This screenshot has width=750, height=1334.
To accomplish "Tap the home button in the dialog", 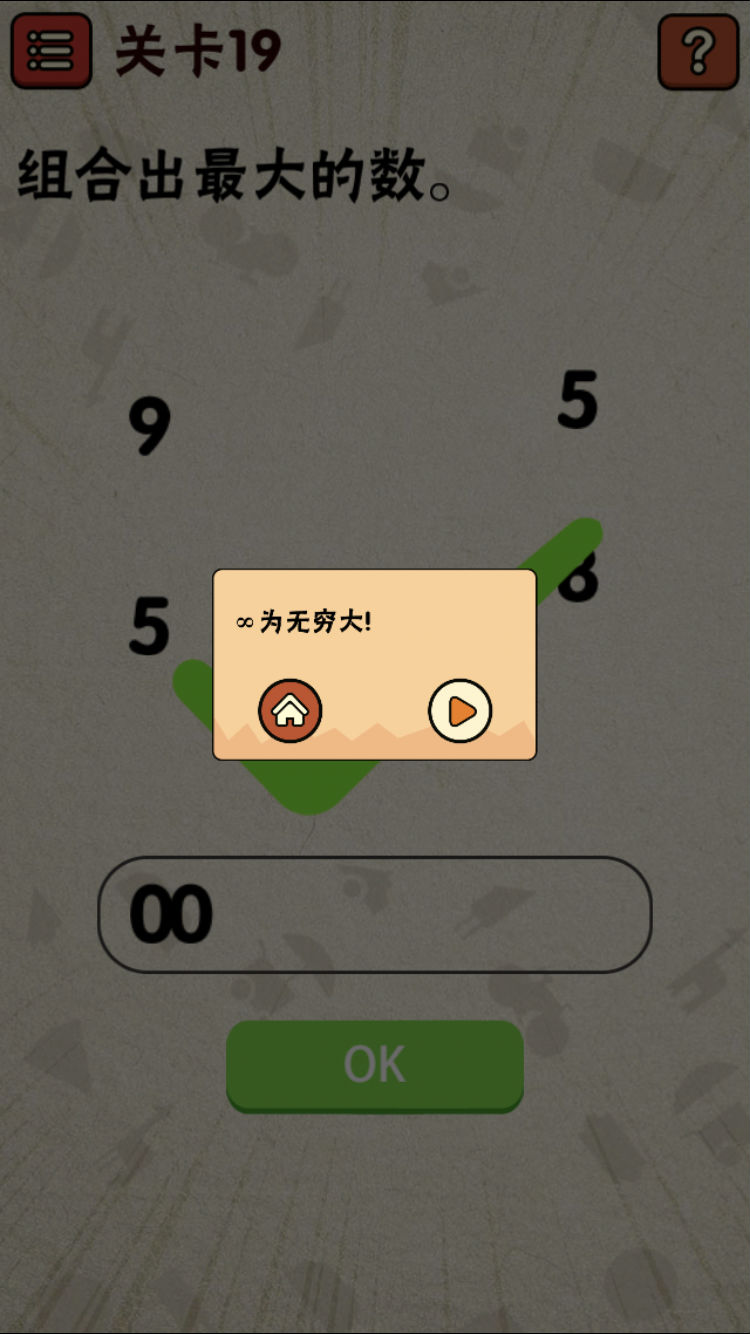I will coord(290,711).
